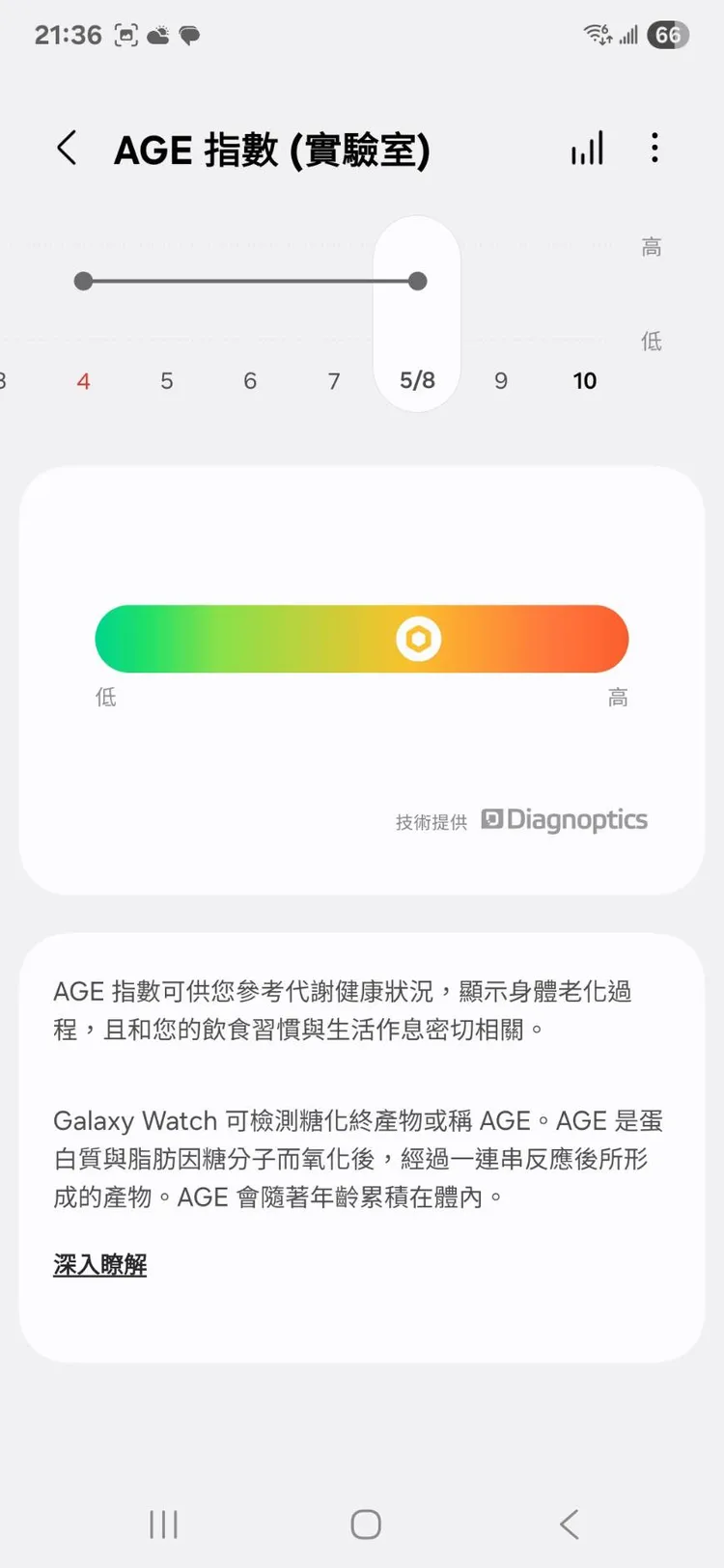Tap the hexagon marker on the AGE gradient bar
This screenshot has height=1568, width=724.
pos(420,638)
